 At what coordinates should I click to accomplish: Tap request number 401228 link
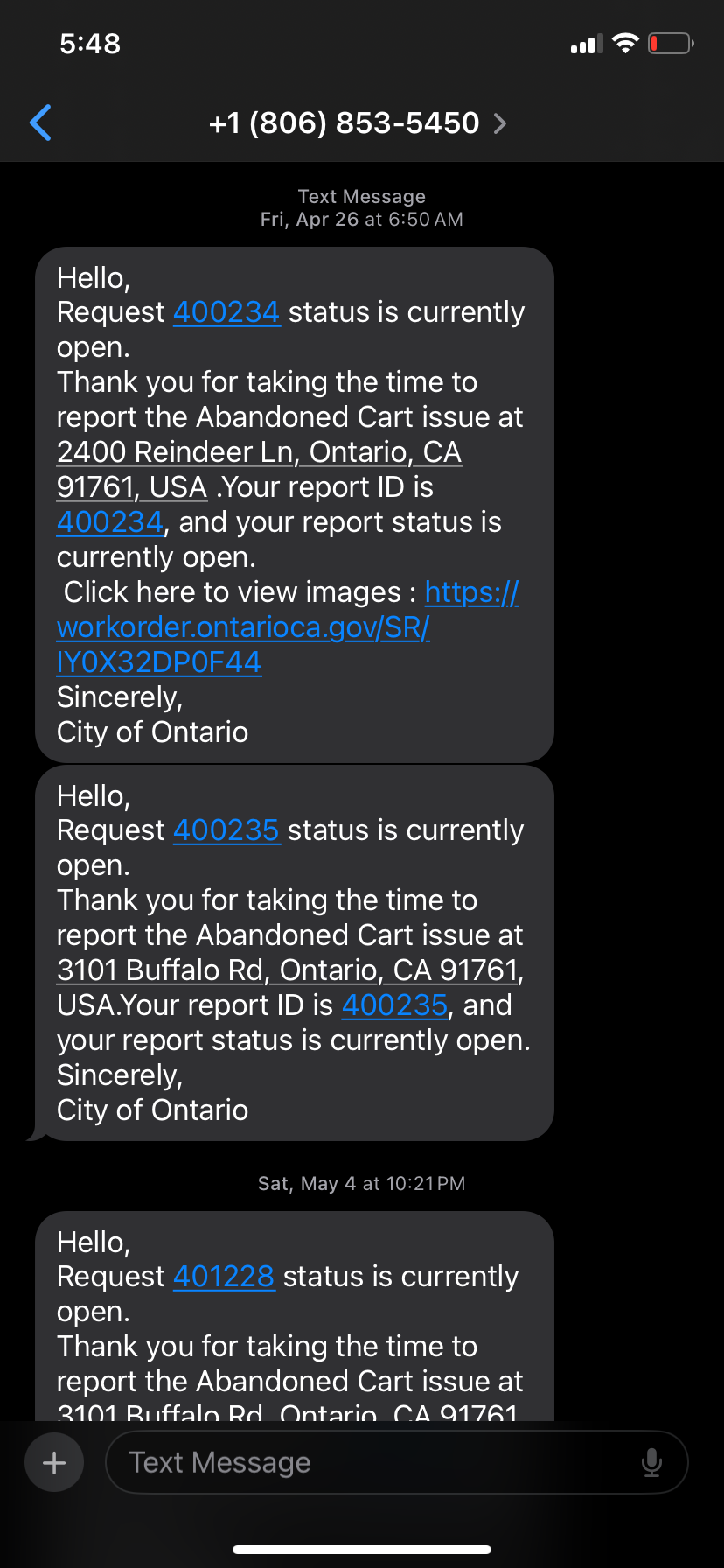coord(224,1277)
